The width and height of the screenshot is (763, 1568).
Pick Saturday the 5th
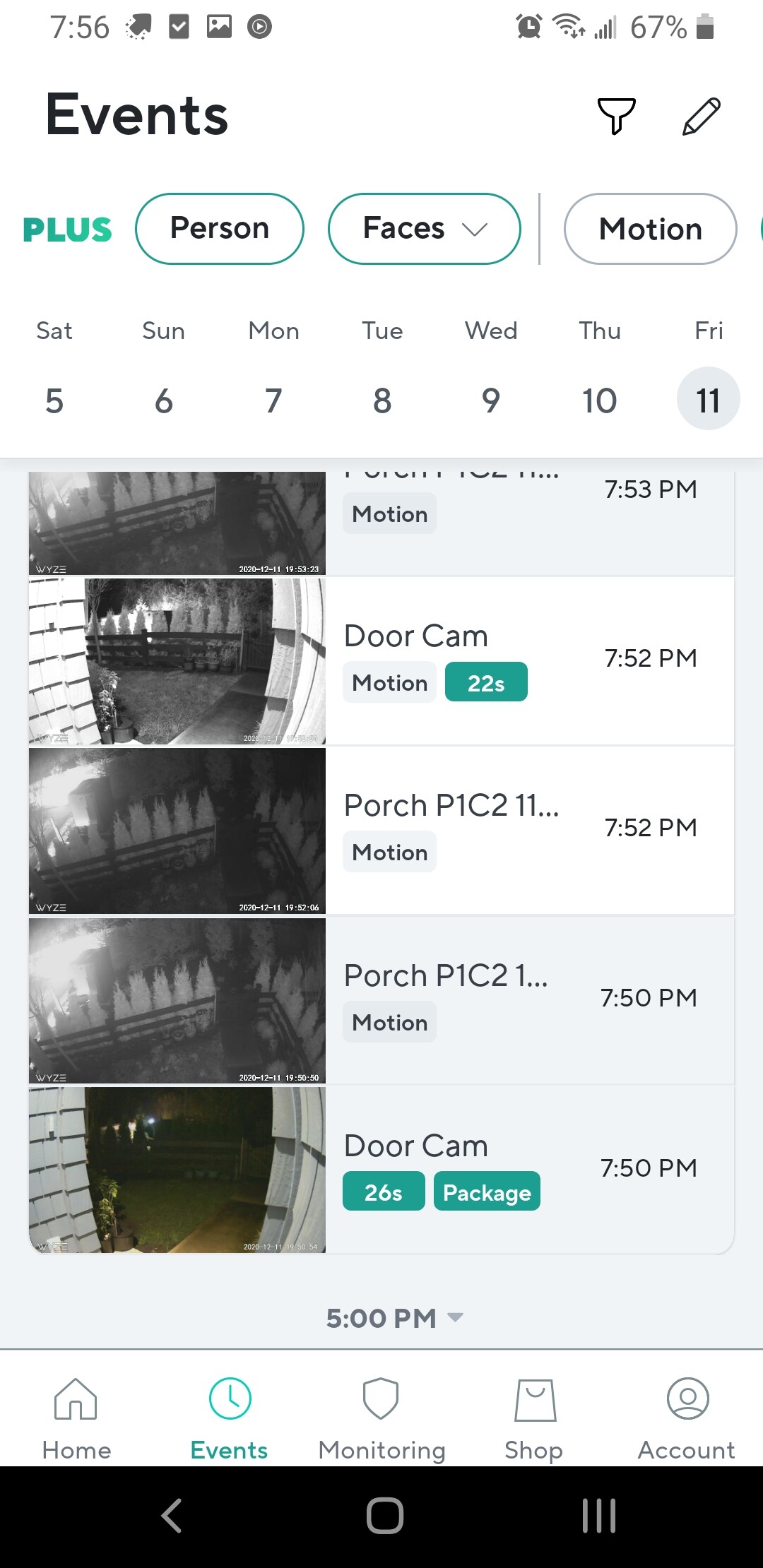point(54,400)
